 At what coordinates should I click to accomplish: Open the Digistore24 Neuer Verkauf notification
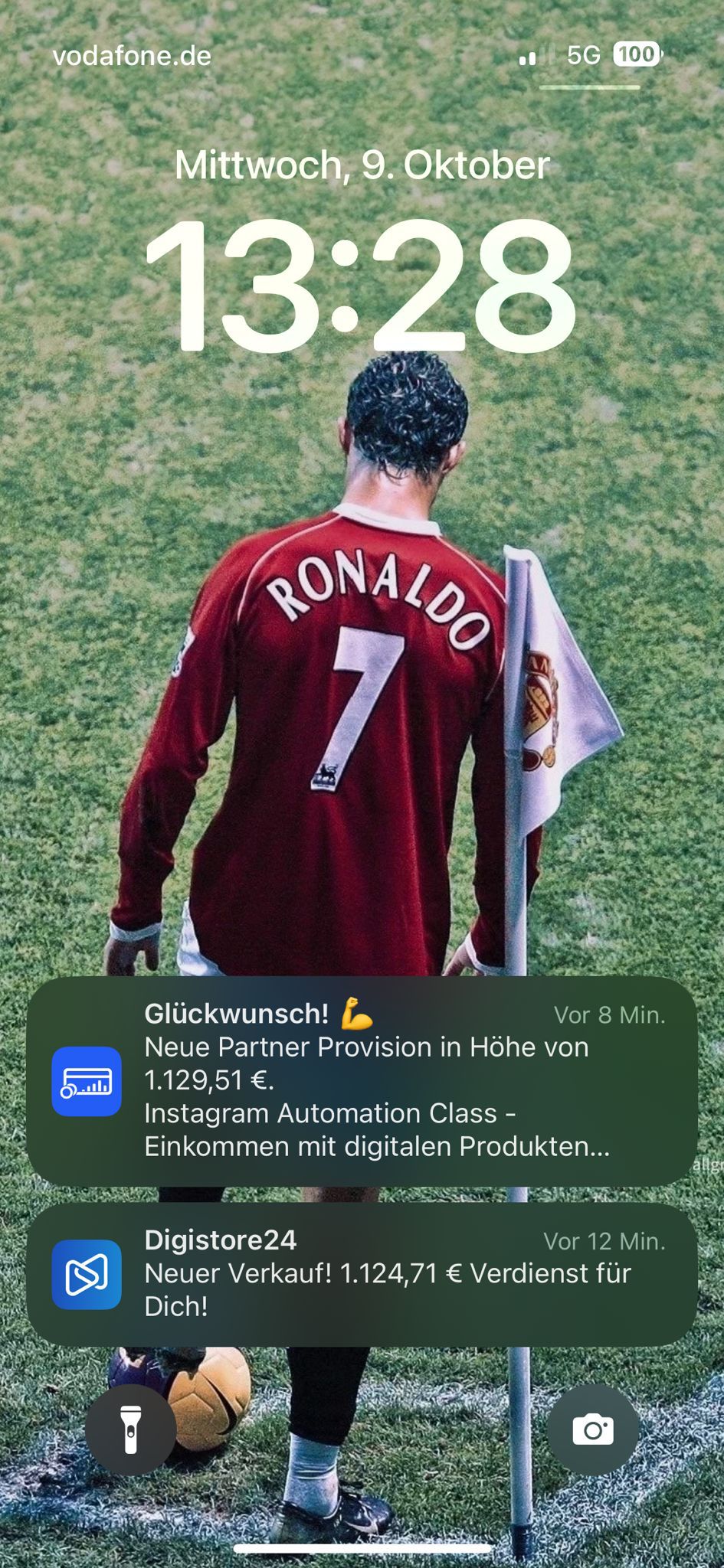(x=362, y=1274)
